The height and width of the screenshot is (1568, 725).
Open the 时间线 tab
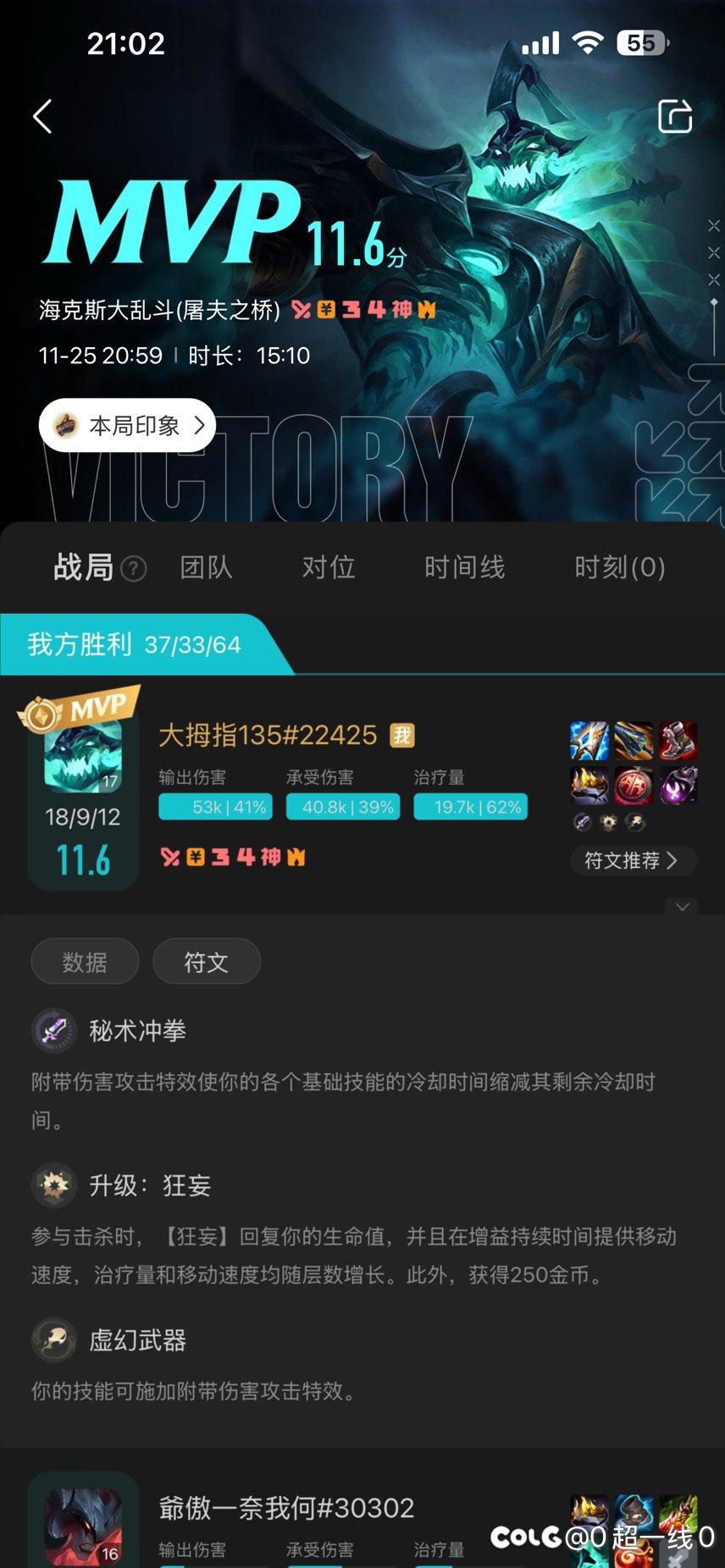[464, 568]
